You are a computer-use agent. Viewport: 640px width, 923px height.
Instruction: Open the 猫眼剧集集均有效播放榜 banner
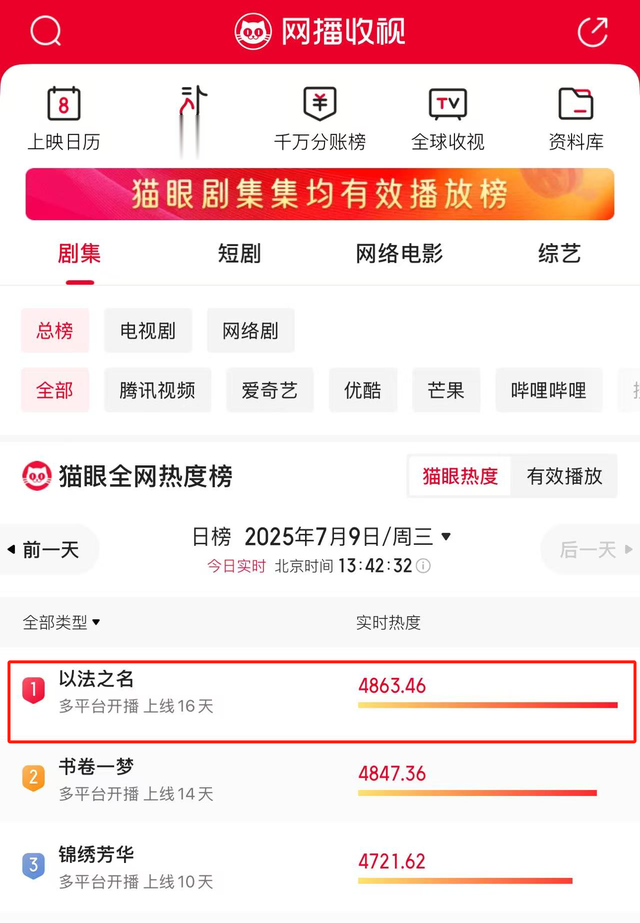(x=320, y=194)
